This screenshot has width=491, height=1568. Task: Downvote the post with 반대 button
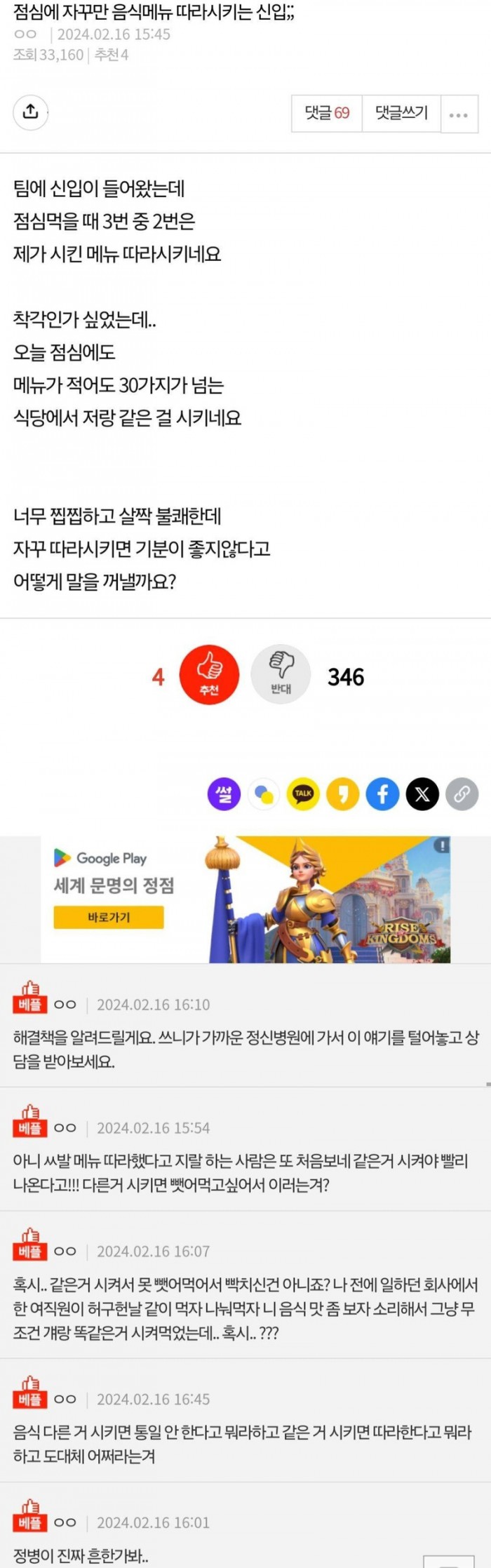click(281, 674)
